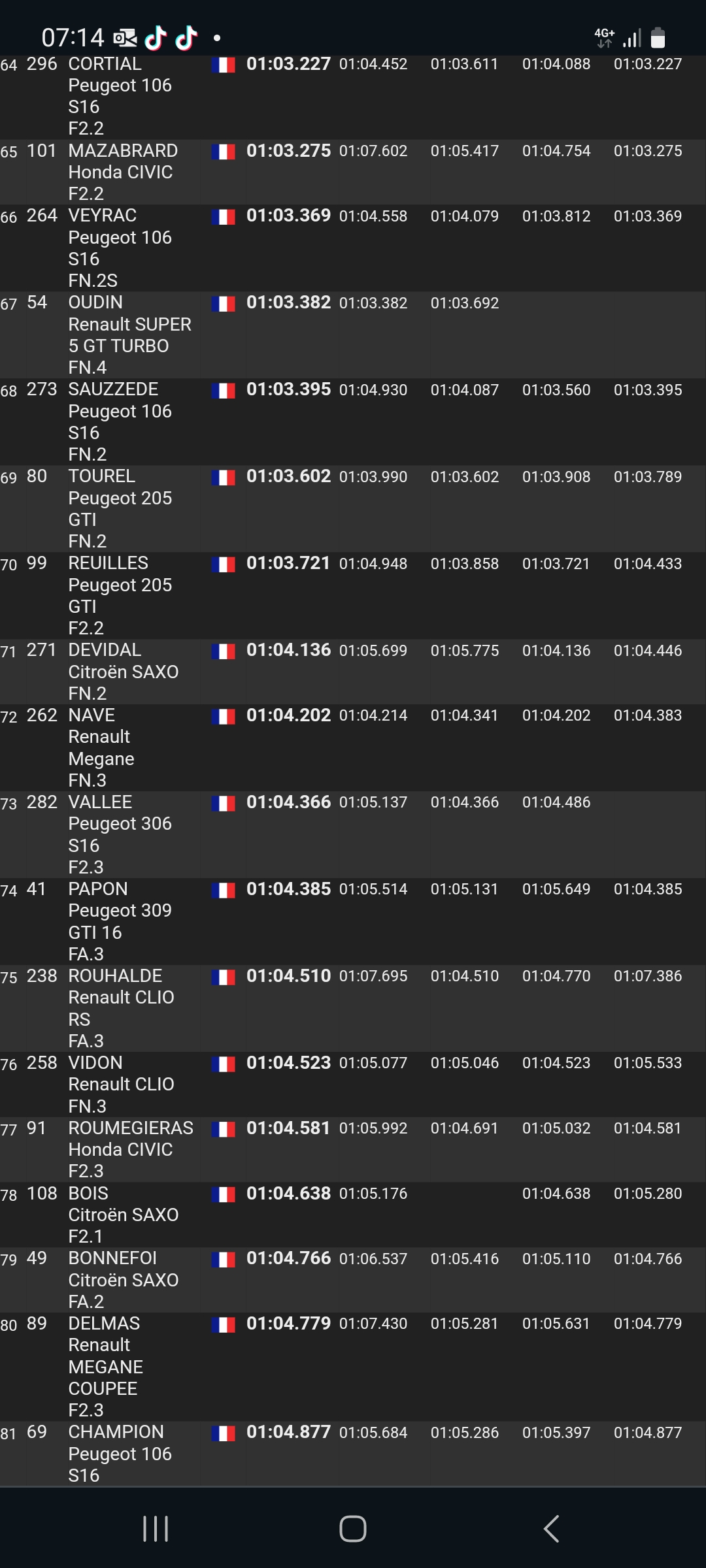Go to the home screen
The width and height of the screenshot is (706, 1568).
(353, 1529)
